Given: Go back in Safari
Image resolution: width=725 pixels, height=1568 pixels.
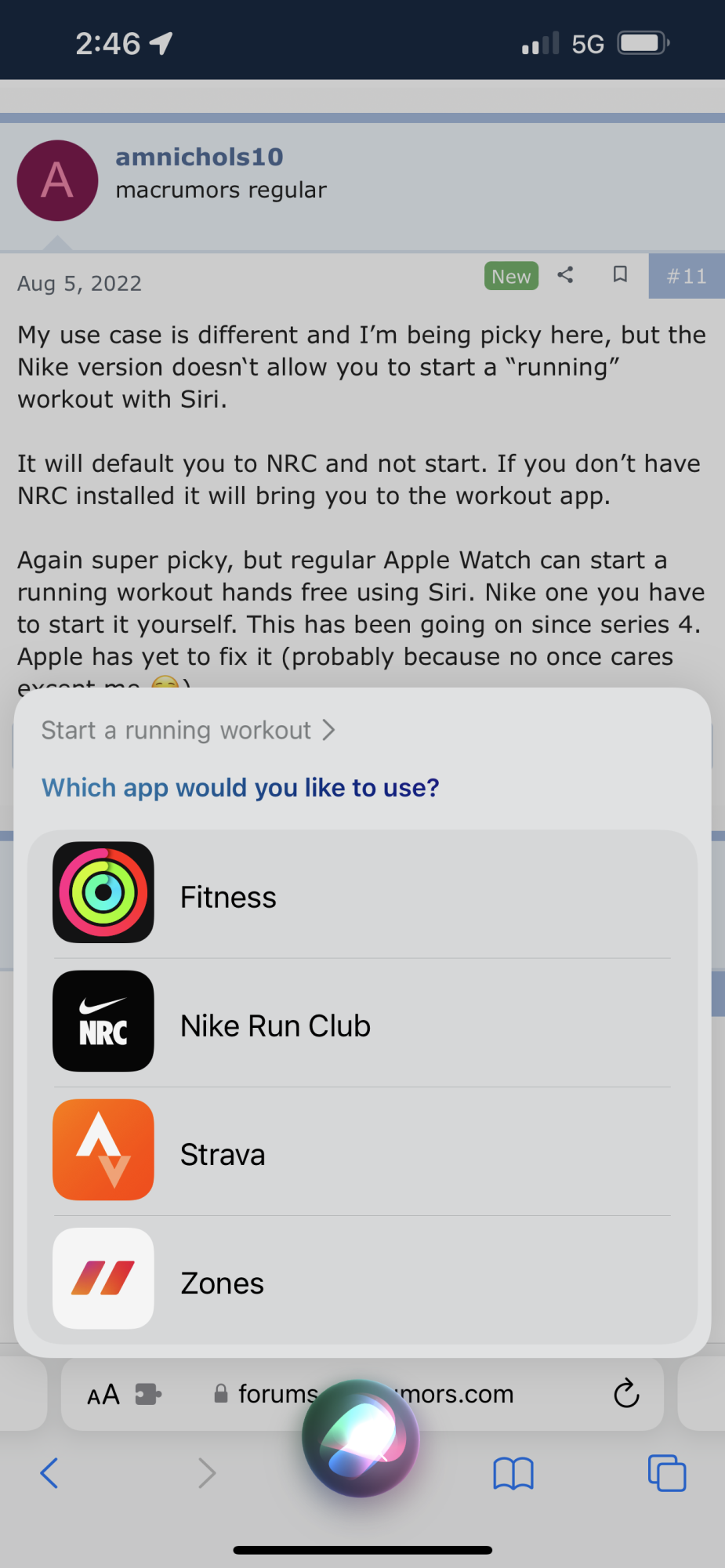Looking at the screenshot, I should (x=49, y=1473).
